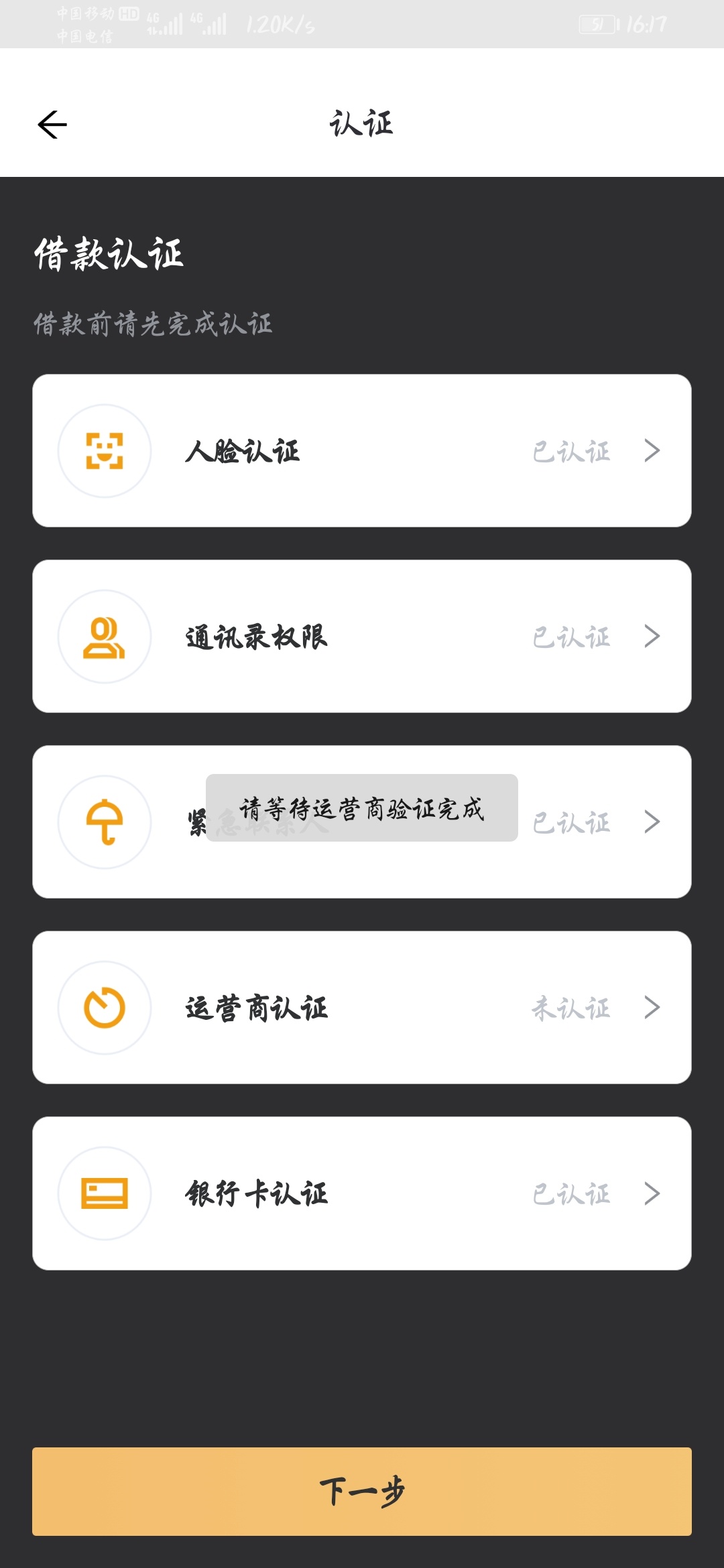This screenshot has height=1568, width=724.
Task: Open the 银行卡认证 row
Action: [362, 1193]
